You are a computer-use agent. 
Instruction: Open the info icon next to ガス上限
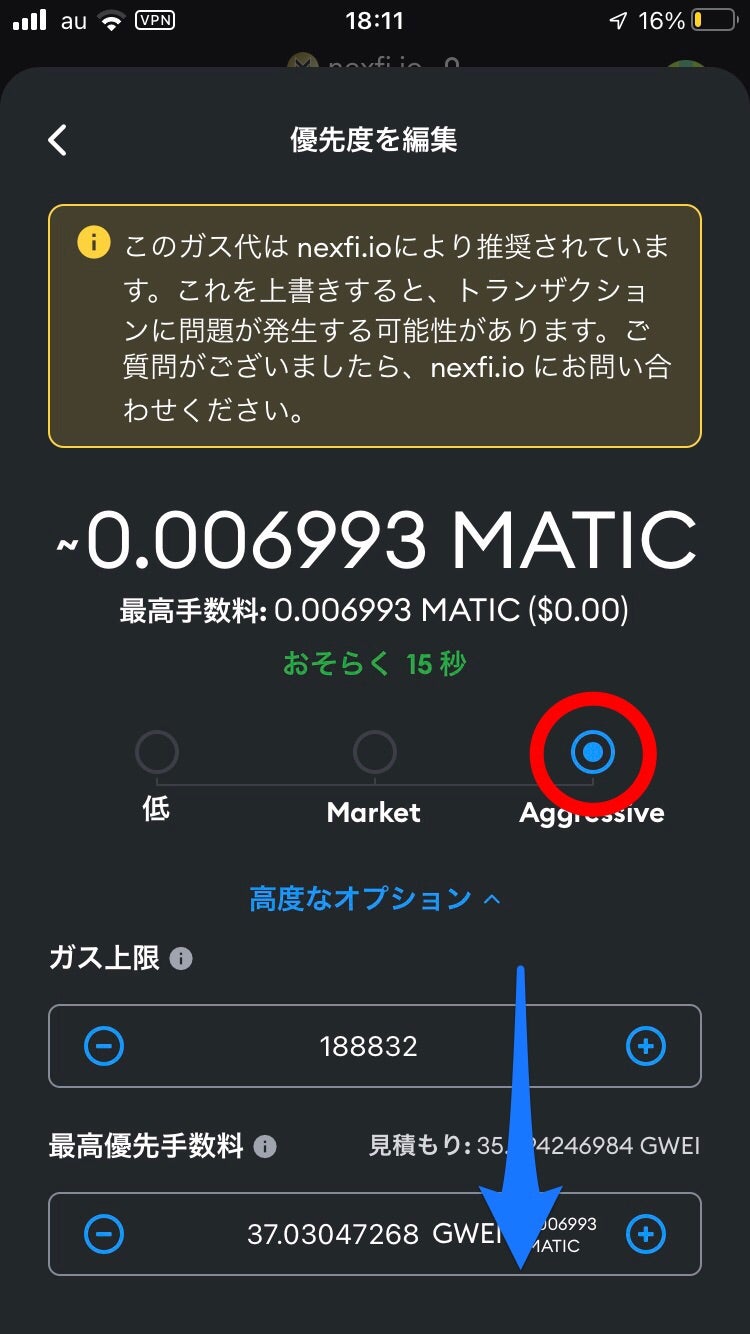181,959
